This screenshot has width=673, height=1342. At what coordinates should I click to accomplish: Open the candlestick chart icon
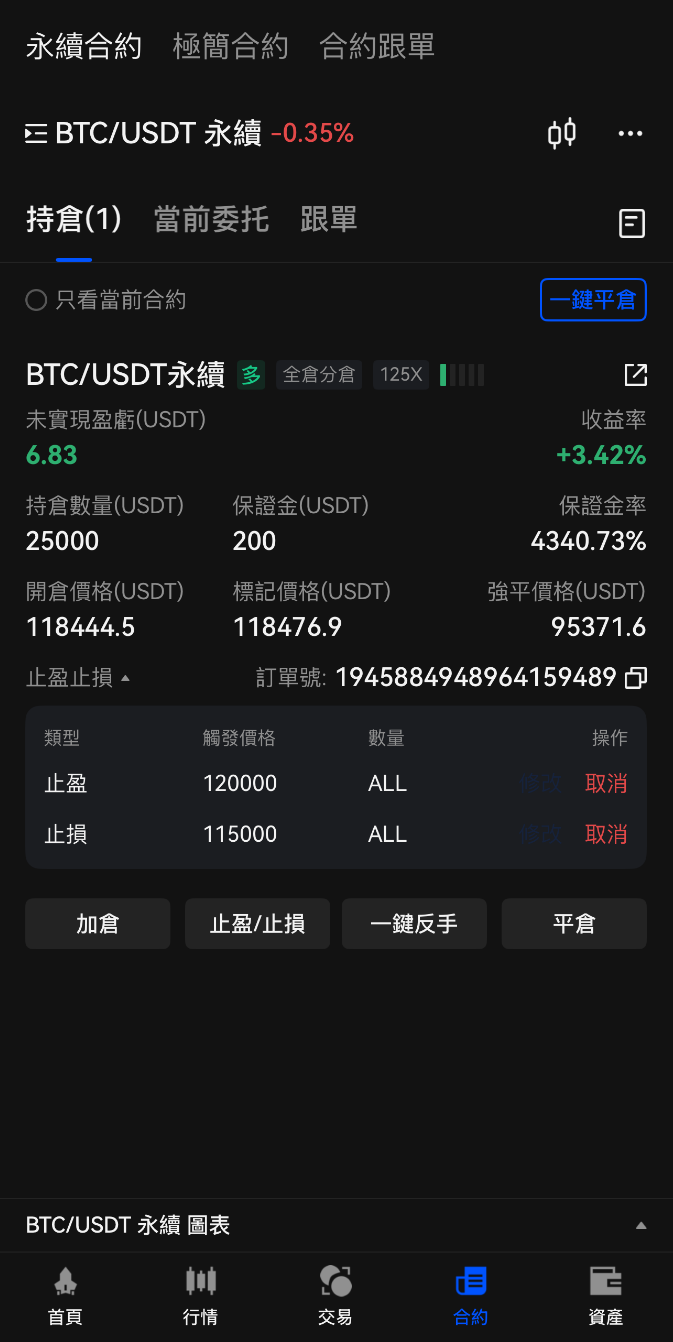click(562, 133)
